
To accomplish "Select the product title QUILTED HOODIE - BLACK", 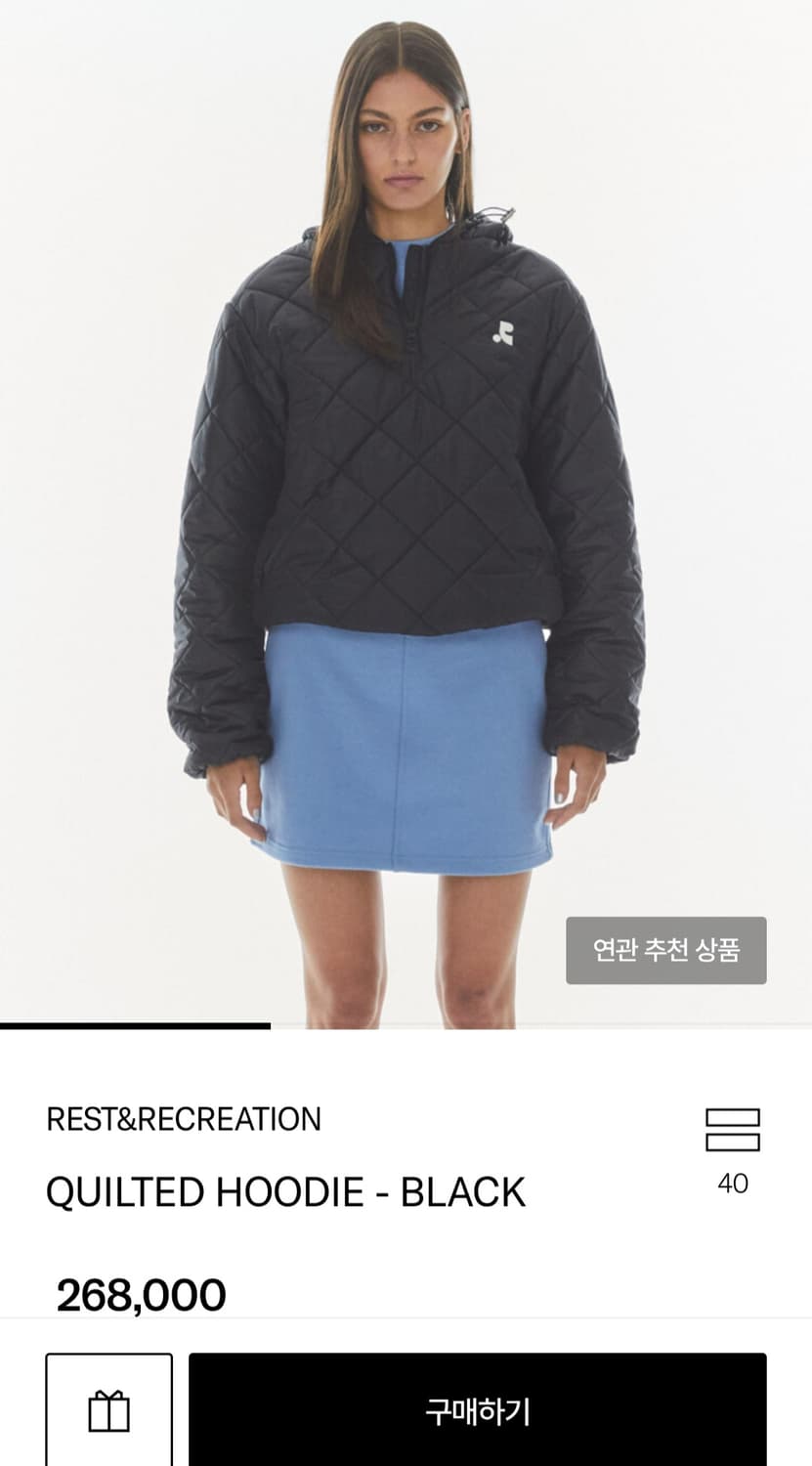I will [285, 1192].
